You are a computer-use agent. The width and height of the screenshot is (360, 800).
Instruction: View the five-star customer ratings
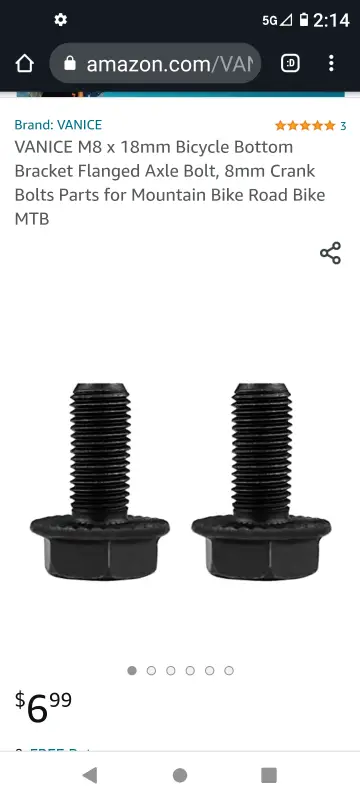click(311, 126)
